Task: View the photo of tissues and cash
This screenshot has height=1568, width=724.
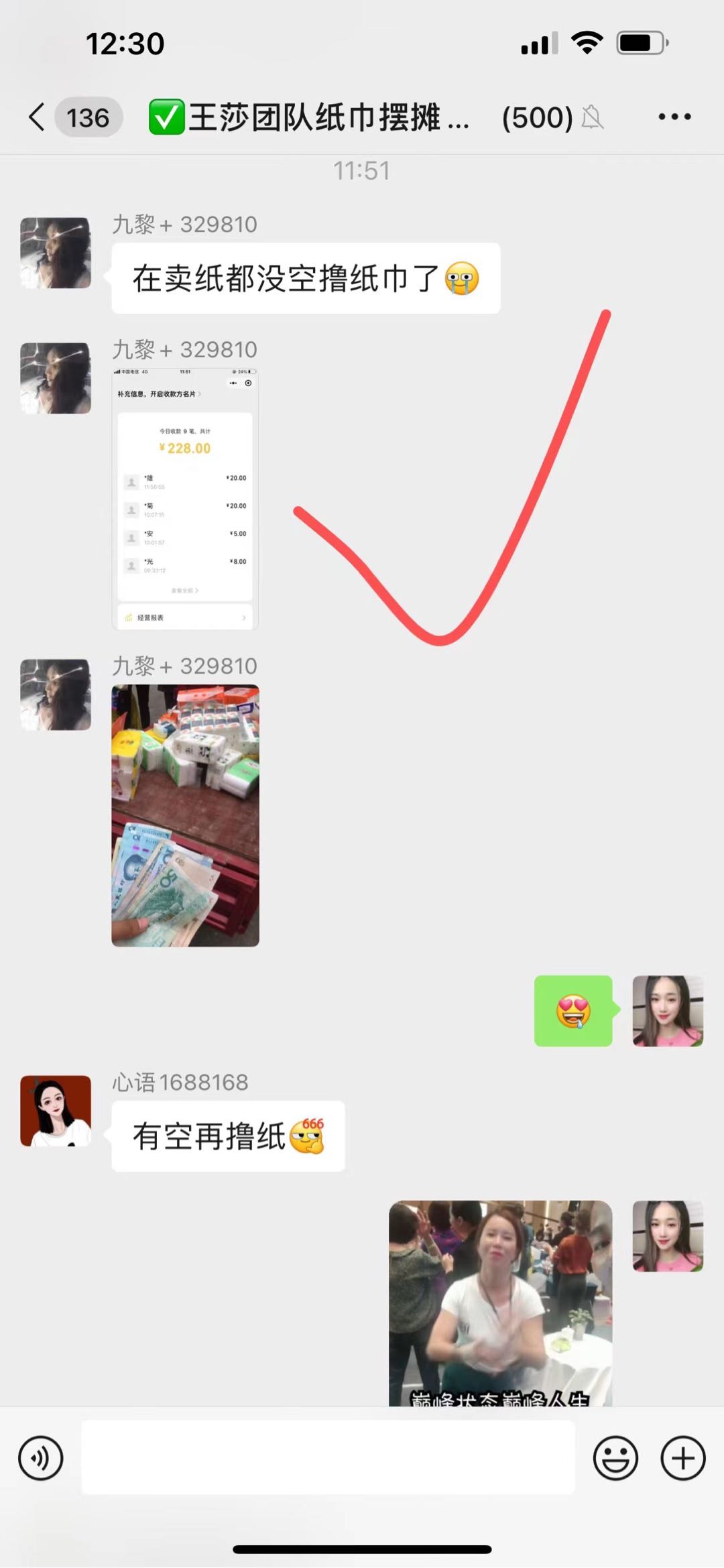Action: click(x=185, y=815)
